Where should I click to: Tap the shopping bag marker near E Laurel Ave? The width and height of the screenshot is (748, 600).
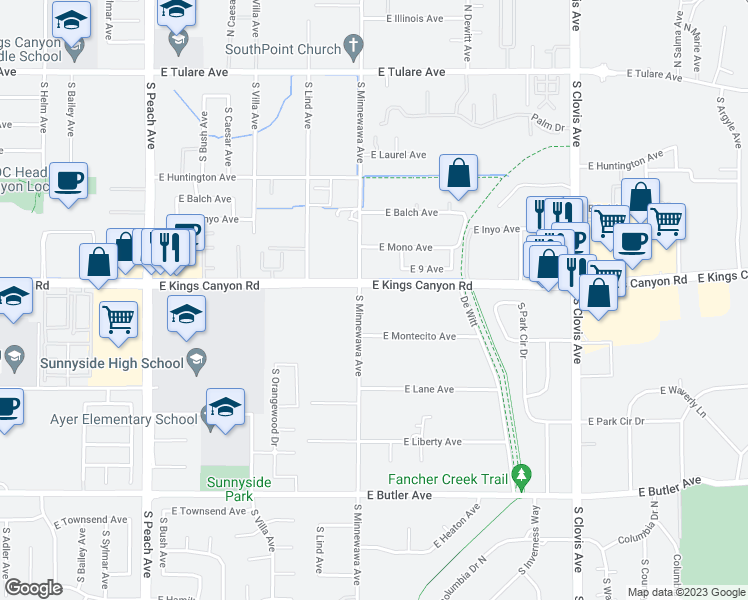point(458,174)
